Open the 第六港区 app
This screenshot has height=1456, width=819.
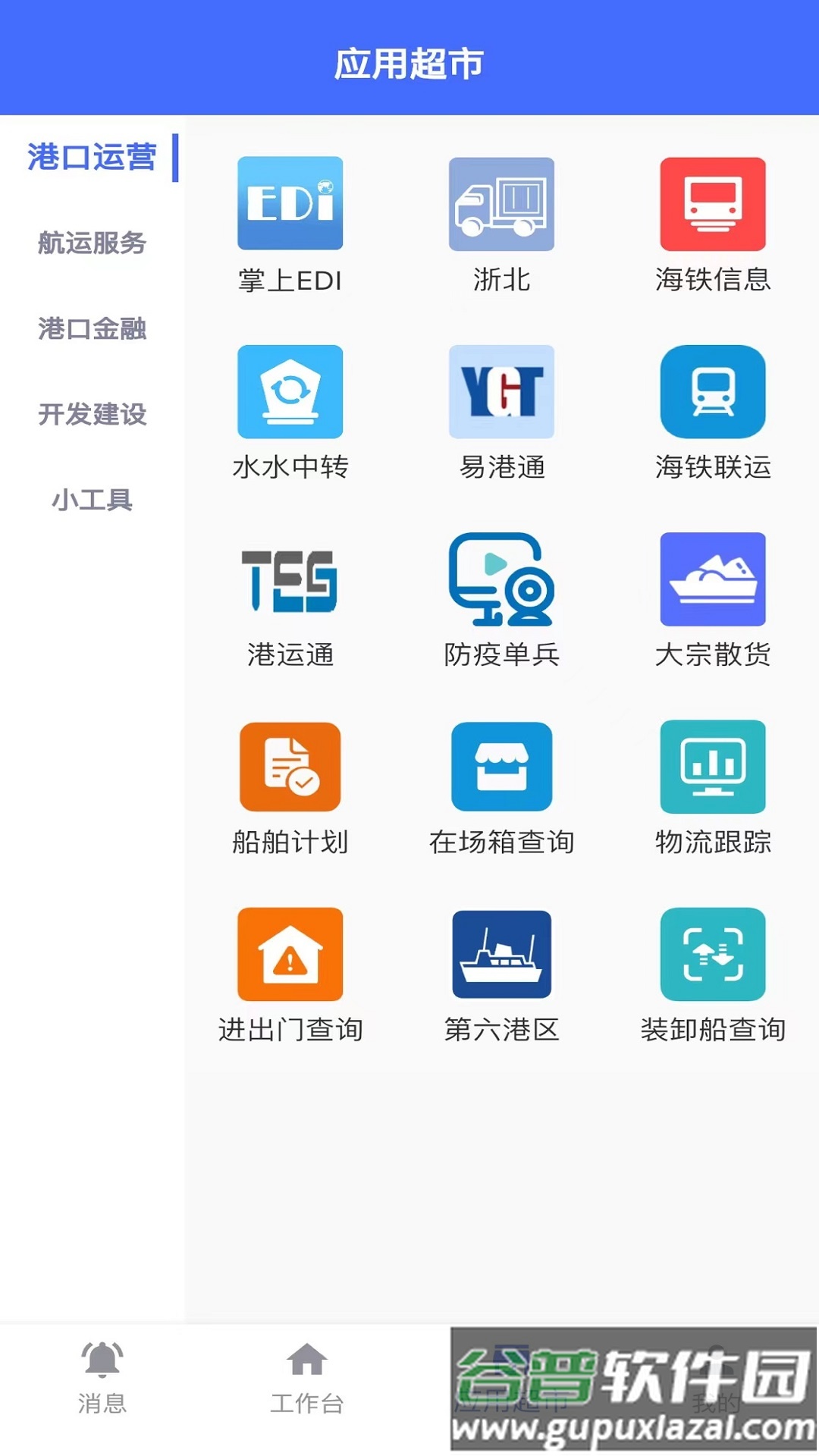pos(502,954)
